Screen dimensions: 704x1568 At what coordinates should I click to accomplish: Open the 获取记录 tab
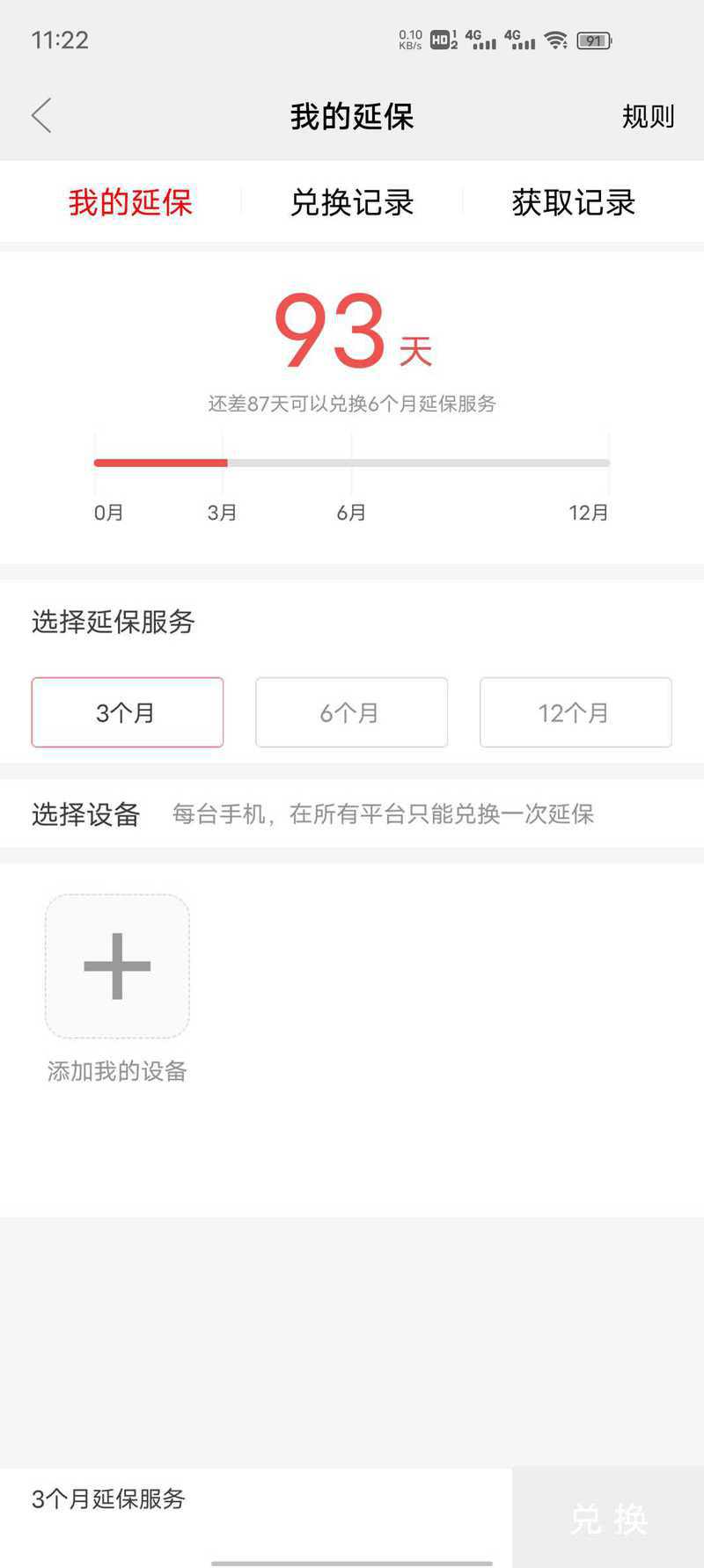[x=573, y=202]
